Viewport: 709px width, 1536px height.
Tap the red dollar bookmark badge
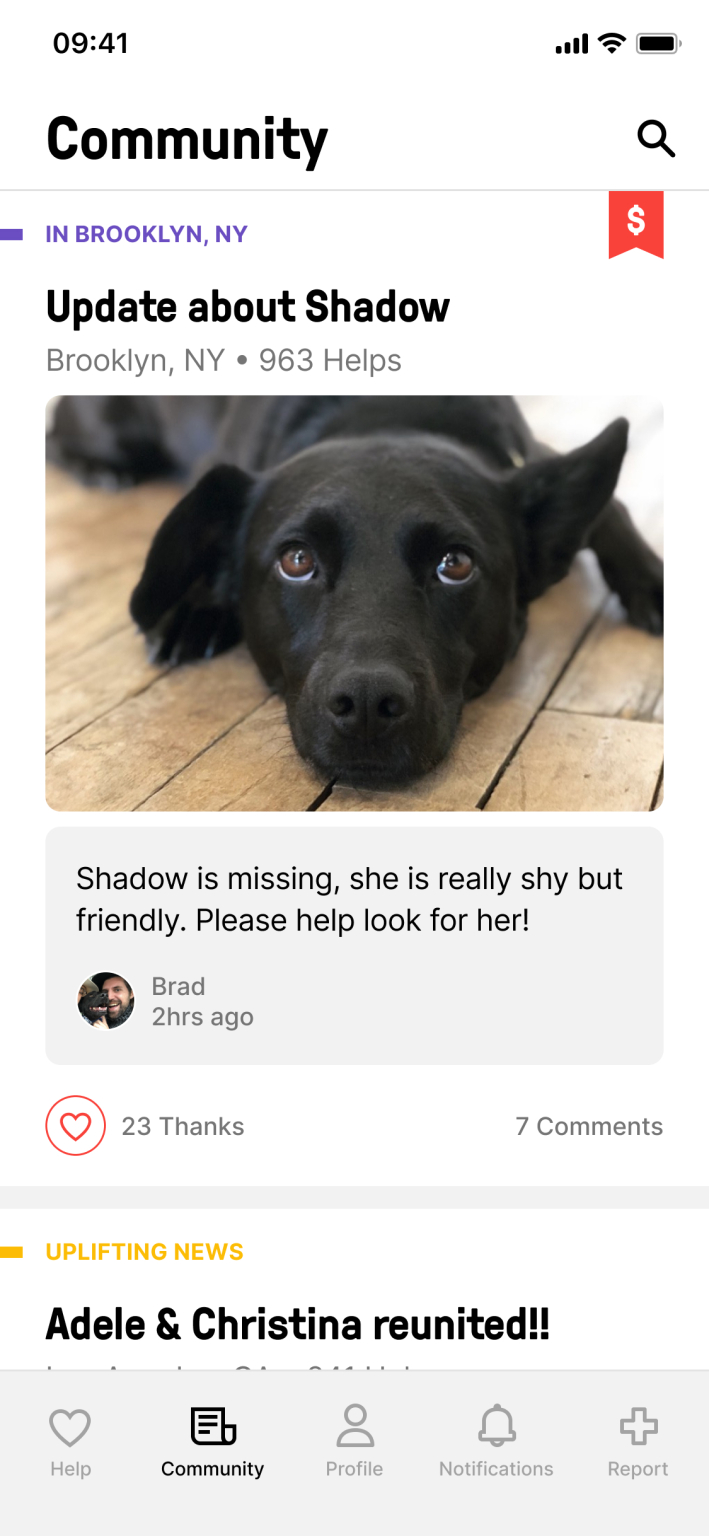tap(636, 223)
